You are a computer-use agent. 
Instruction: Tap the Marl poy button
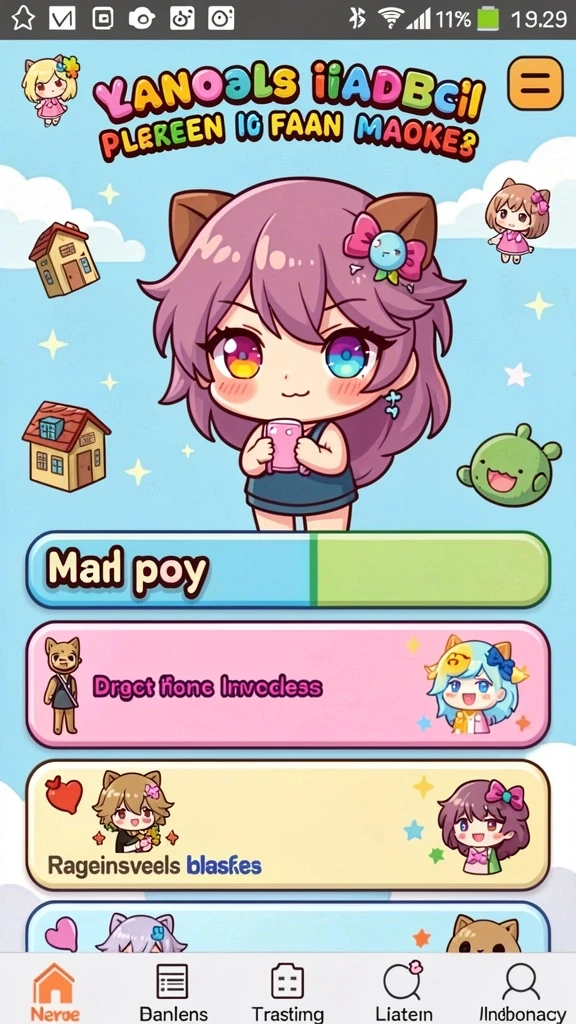tap(288, 569)
